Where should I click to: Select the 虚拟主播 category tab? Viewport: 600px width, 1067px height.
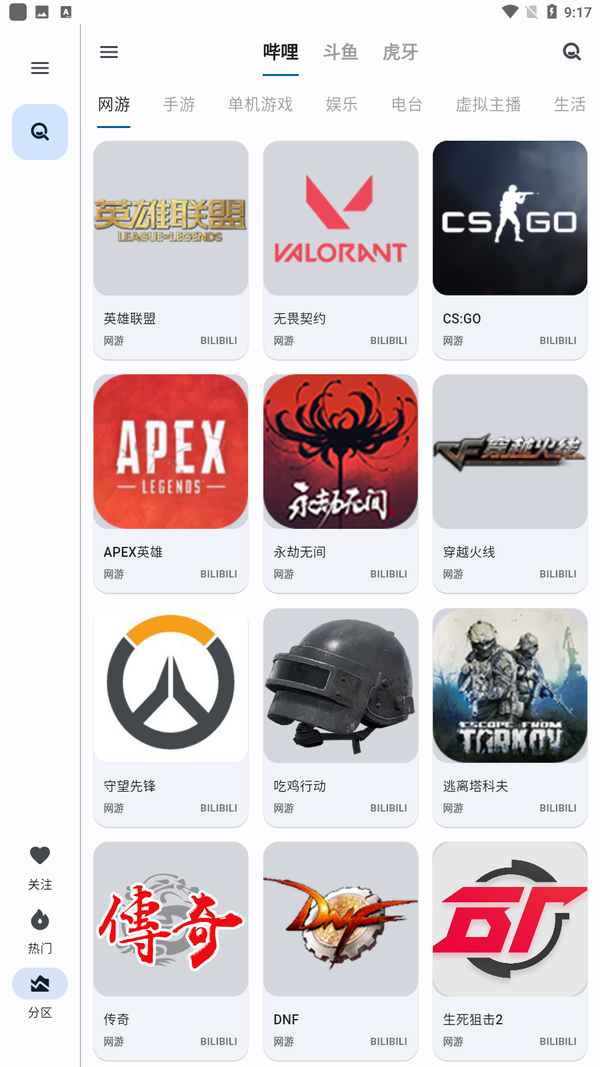click(488, 104)
